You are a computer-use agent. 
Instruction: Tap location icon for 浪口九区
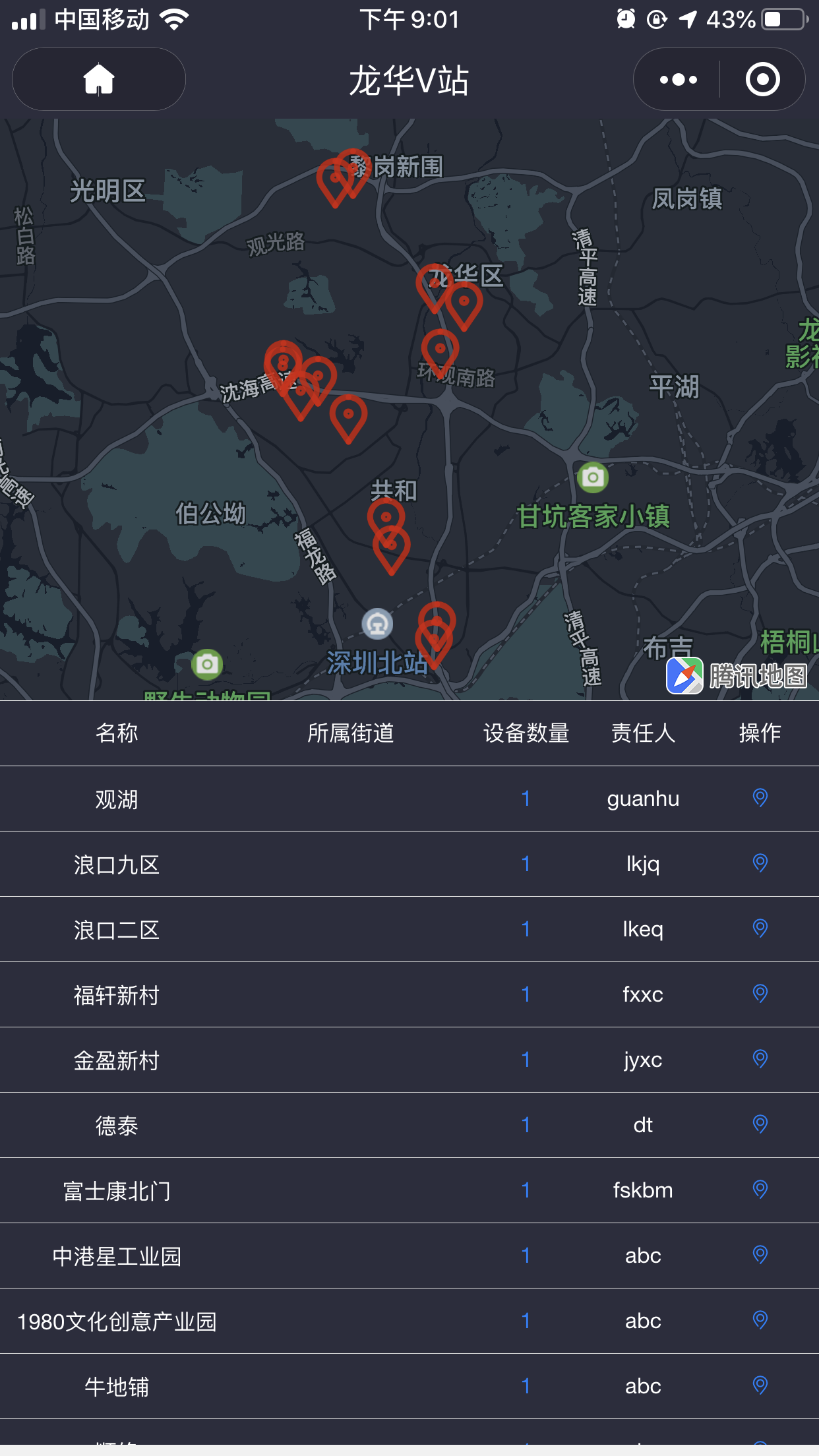(x=760, y=863)
